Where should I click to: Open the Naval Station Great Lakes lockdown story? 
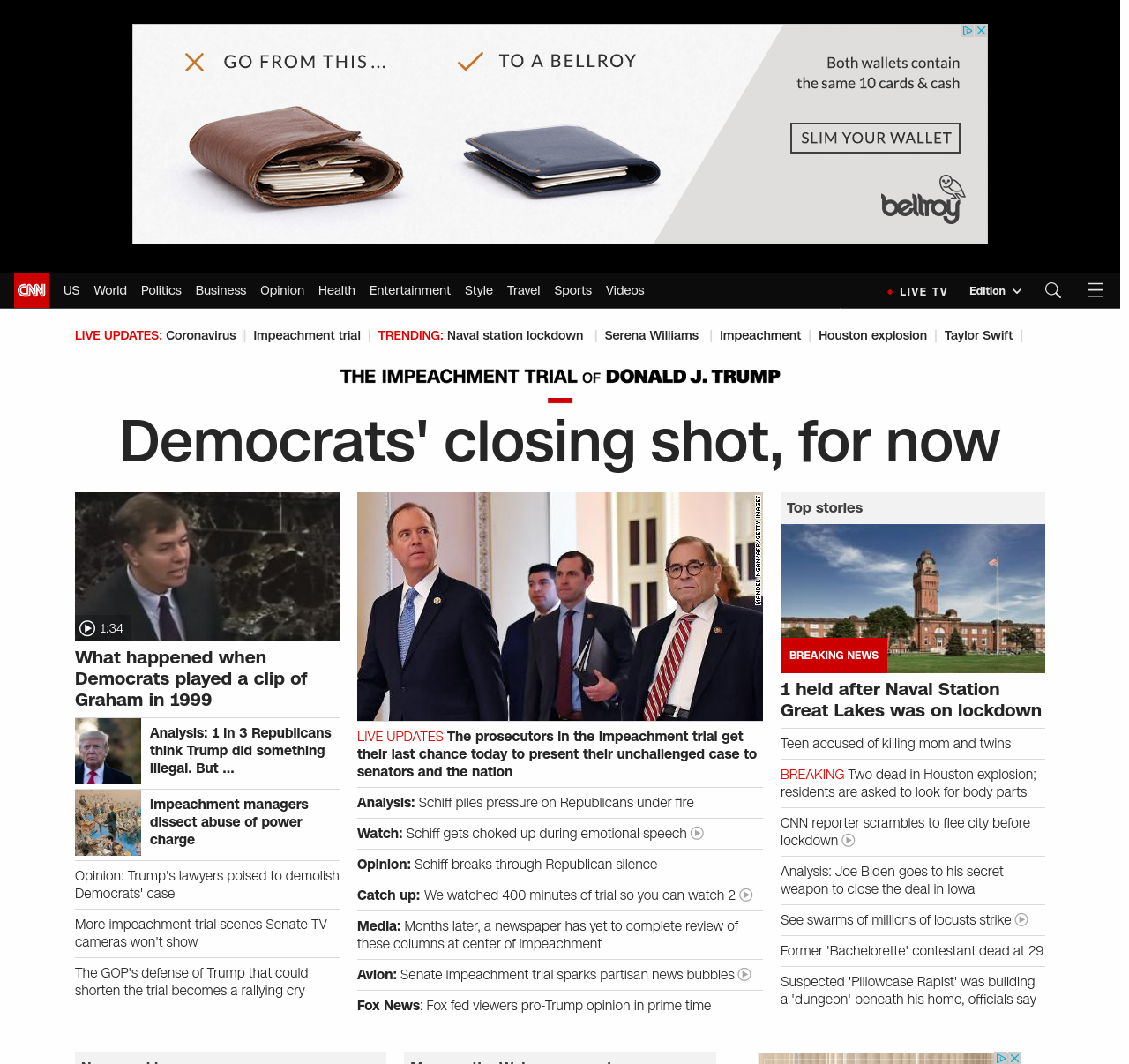click(910, 700)
